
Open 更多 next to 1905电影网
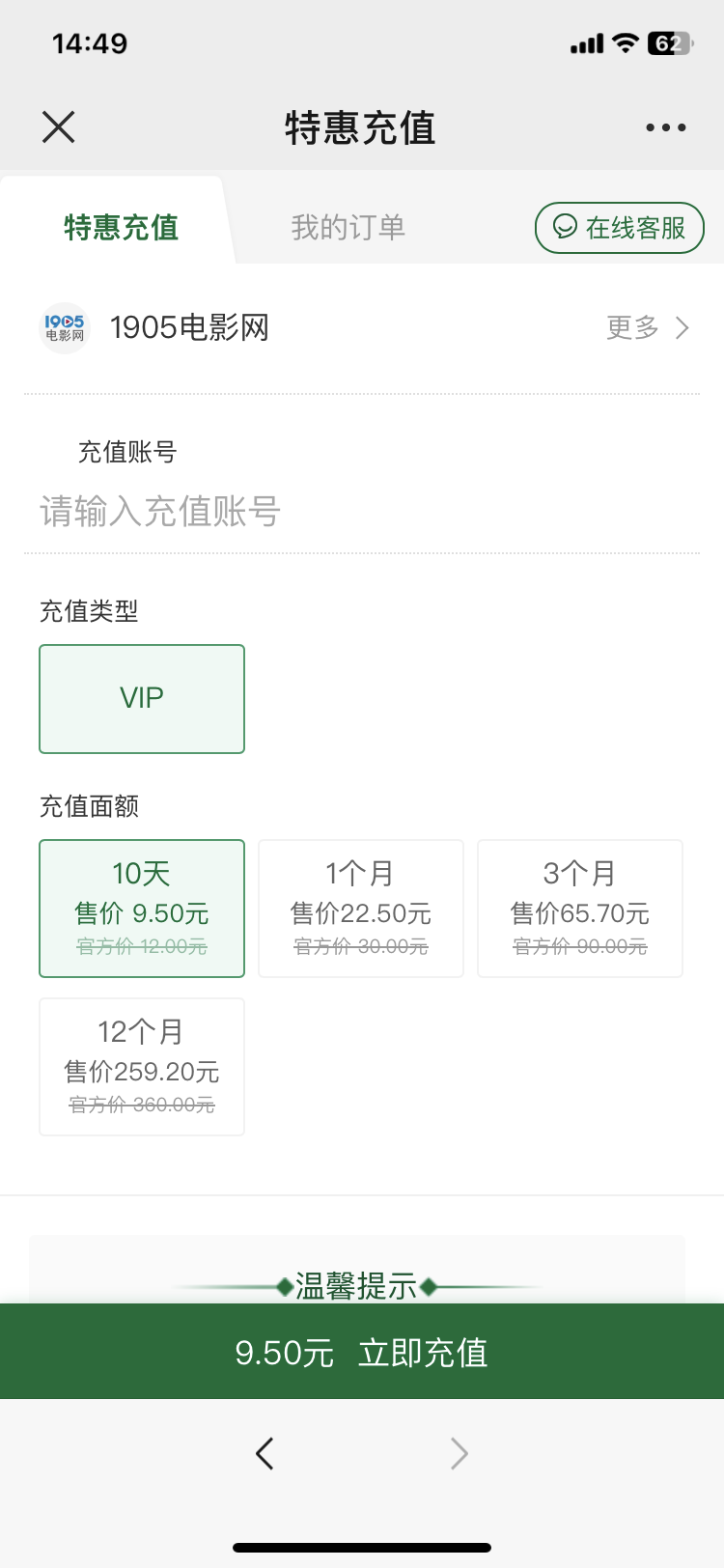[x=648, y=328]
